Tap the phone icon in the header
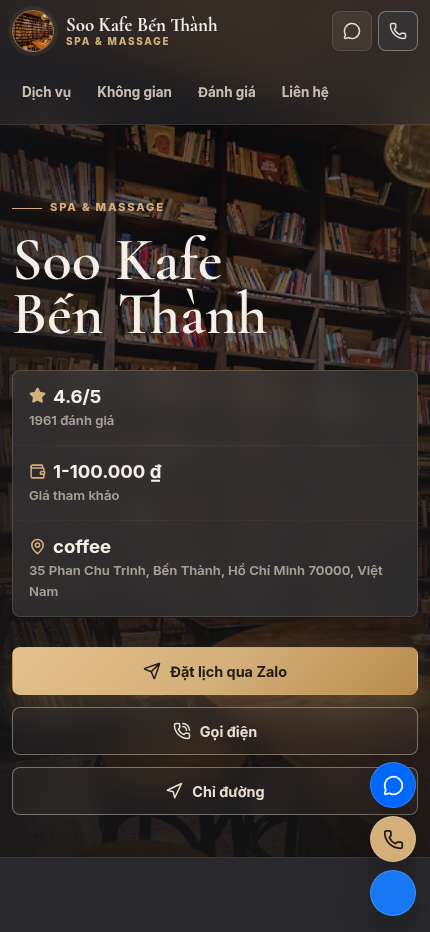Screen dimensions: 430x932 398,31
